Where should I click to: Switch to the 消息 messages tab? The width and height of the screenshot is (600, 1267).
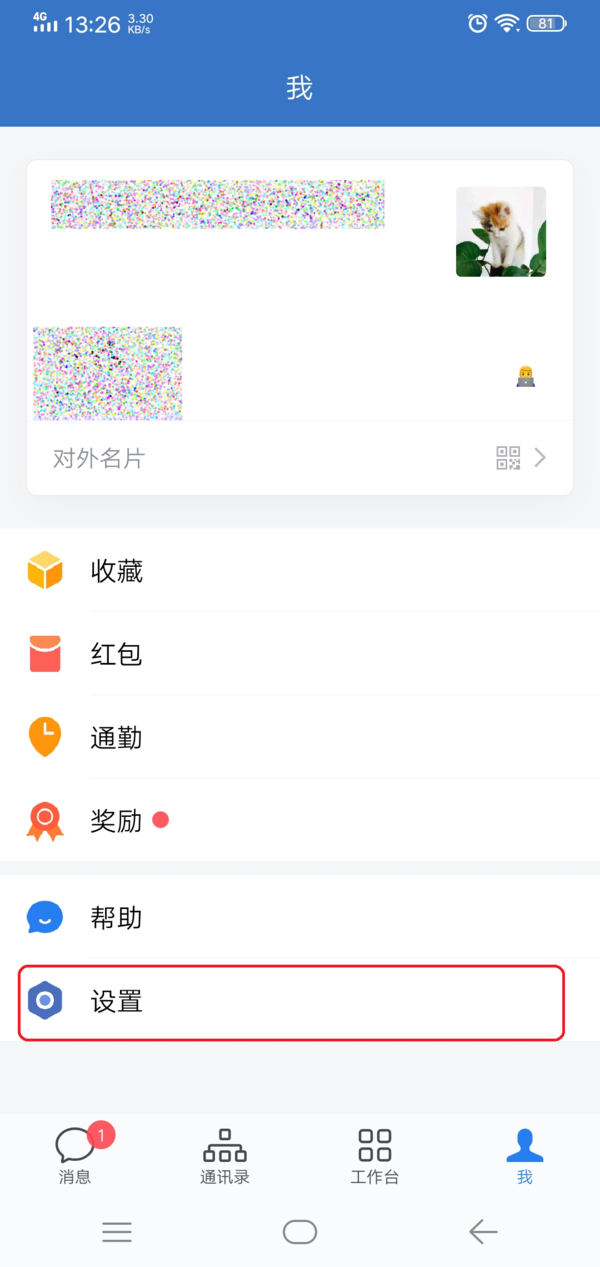[x=75, y=1156]
